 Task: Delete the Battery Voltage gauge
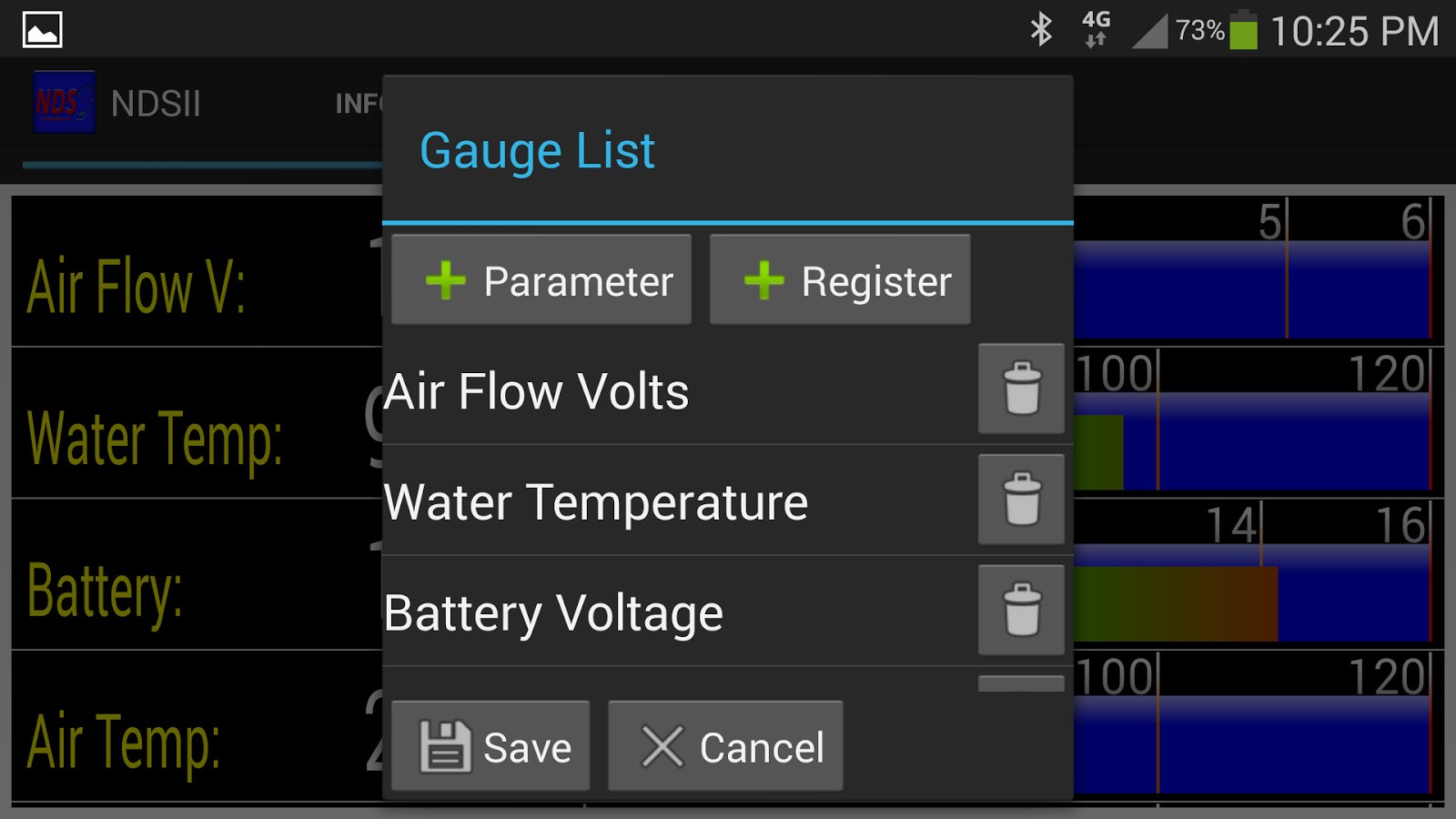pos(1021,611)
